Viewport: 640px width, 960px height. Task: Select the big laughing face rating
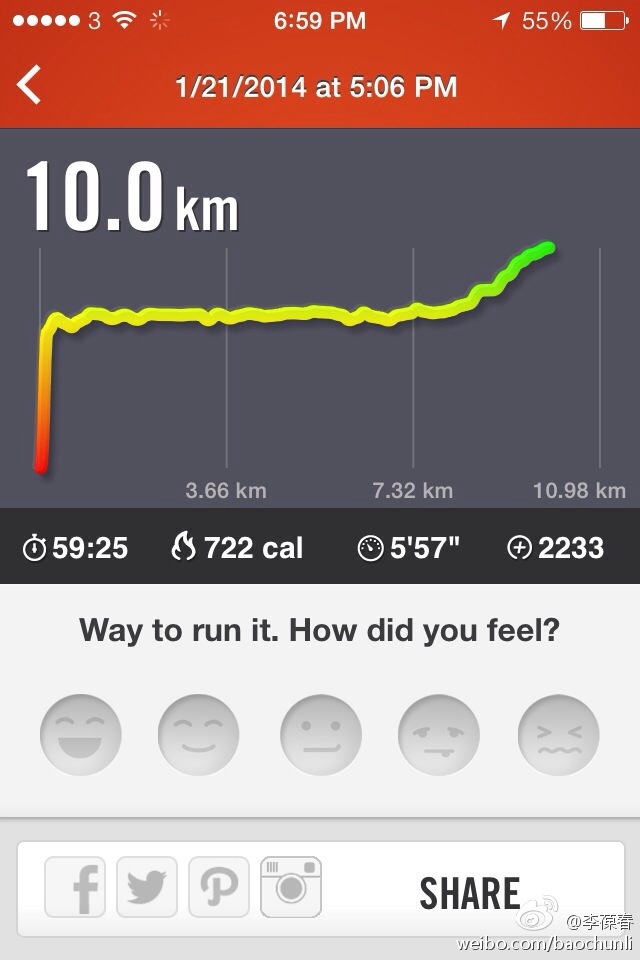click(x=81, y=735)
